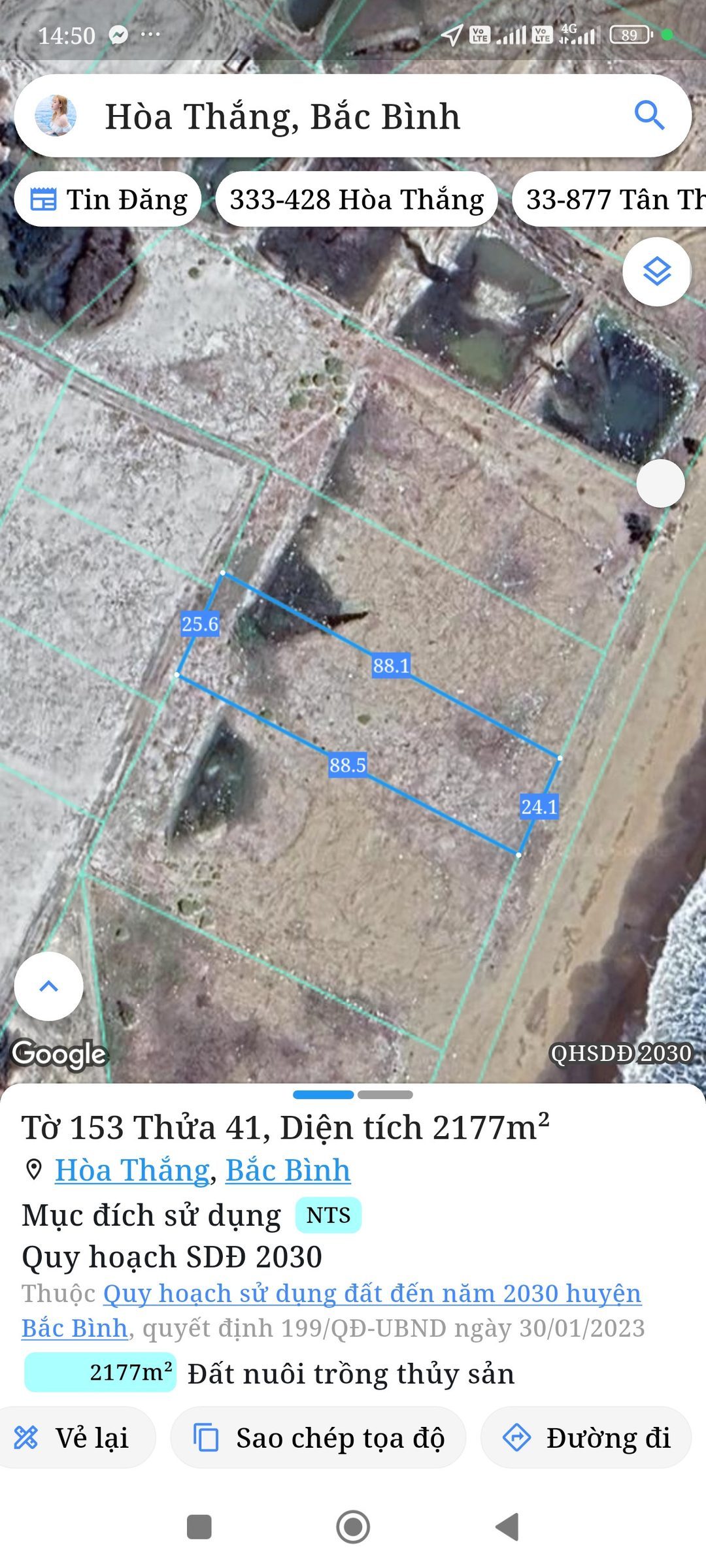
Task: Open the profile avatar in search bar
Action: click(56, 116)
